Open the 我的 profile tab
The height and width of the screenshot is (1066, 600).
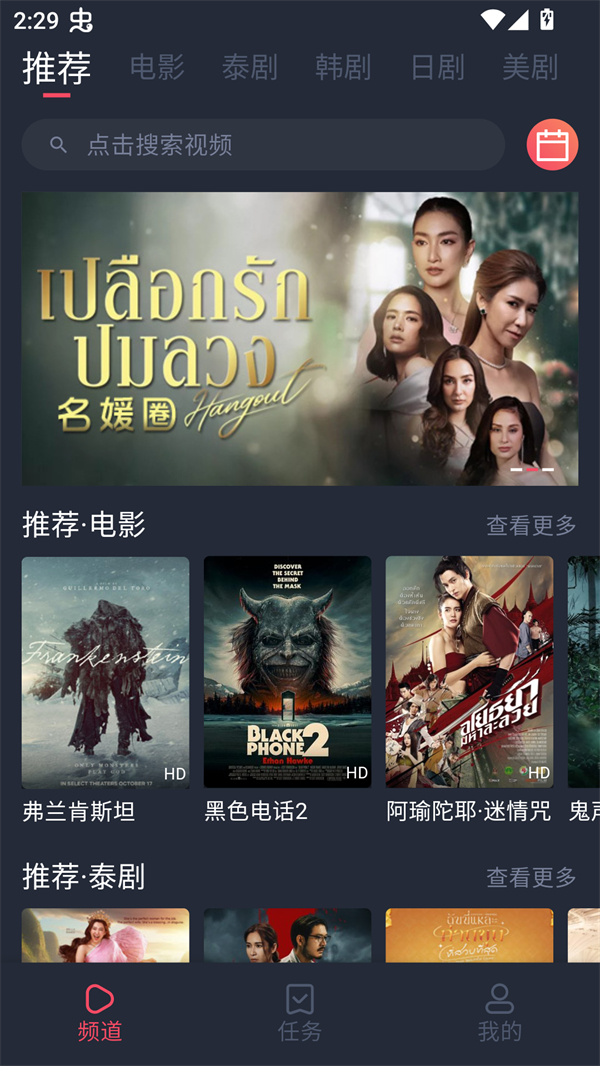[499, 1012]
